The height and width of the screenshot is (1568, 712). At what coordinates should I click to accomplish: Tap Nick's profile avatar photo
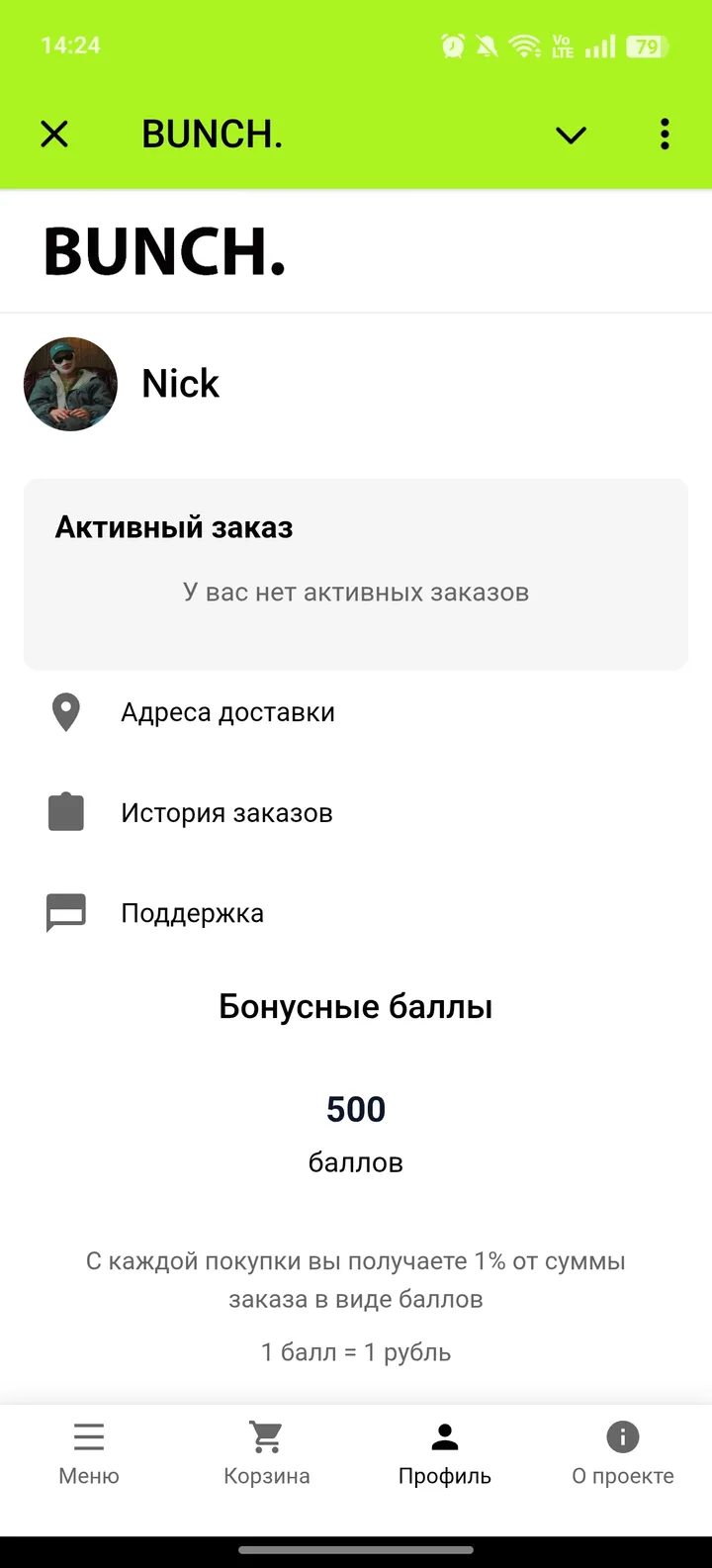(70, 384)
